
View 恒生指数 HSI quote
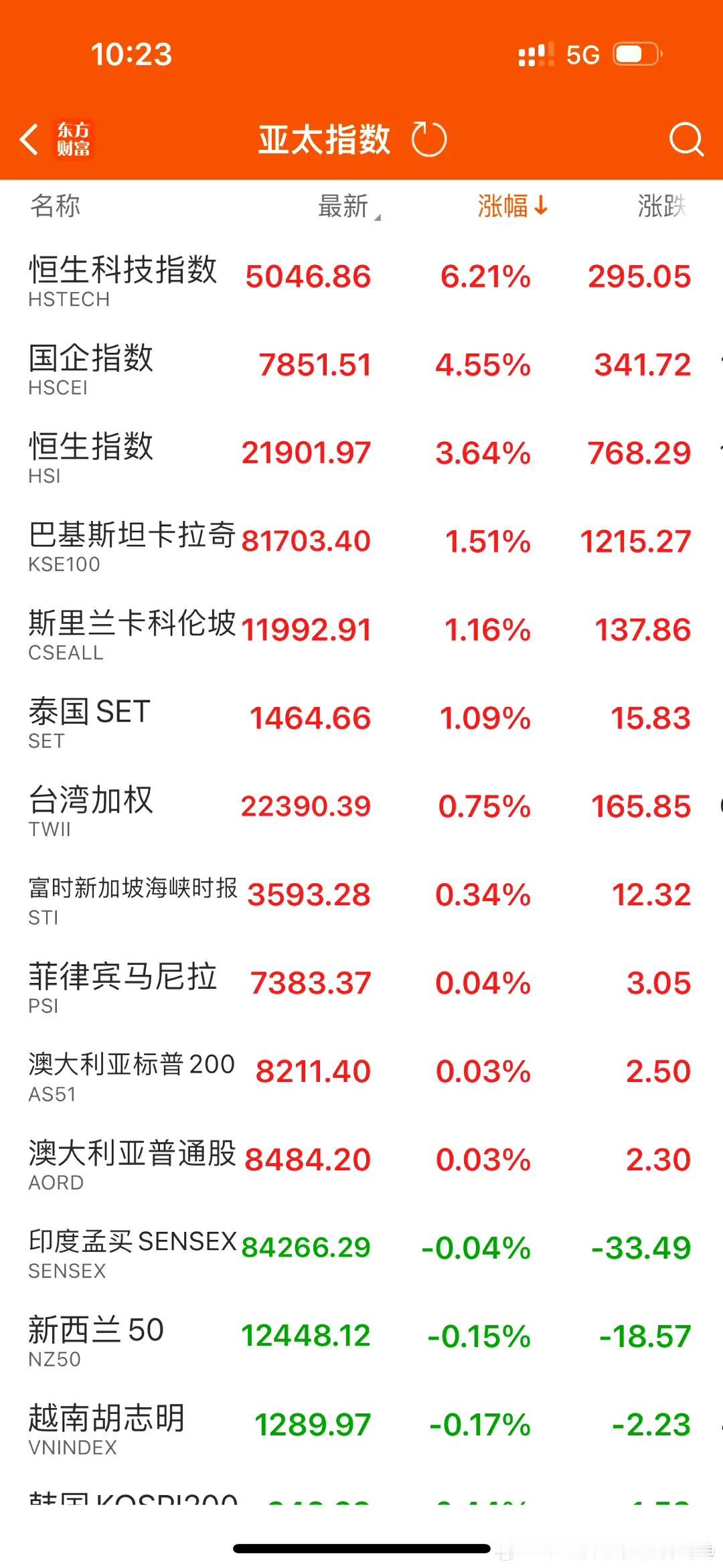pos(361,454)
